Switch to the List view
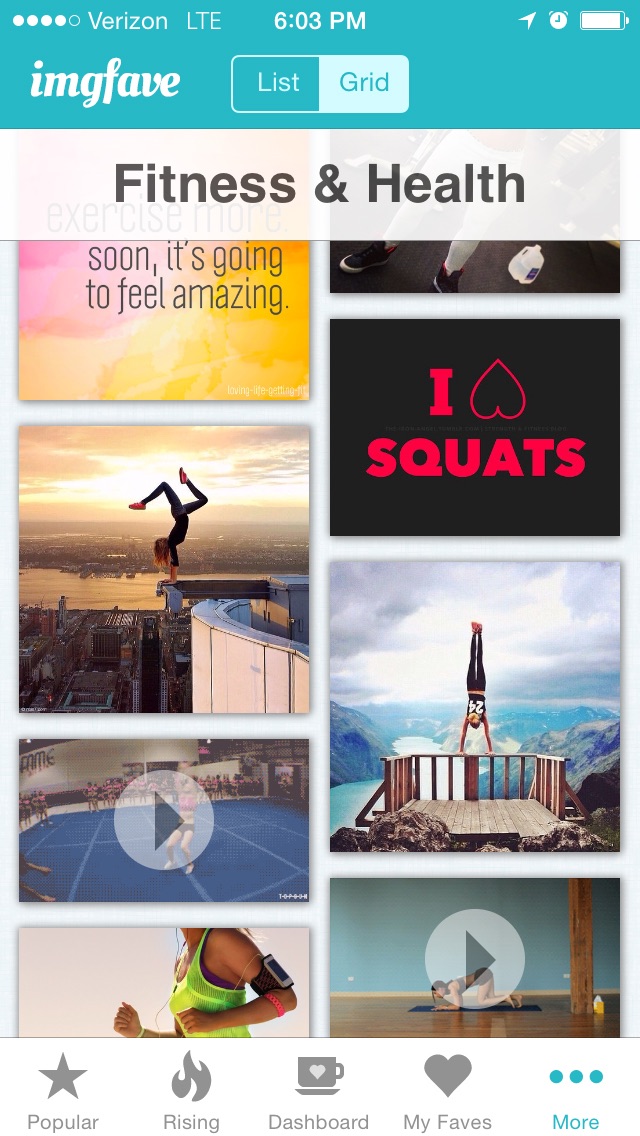640x1136 pixels. [276, 83]
